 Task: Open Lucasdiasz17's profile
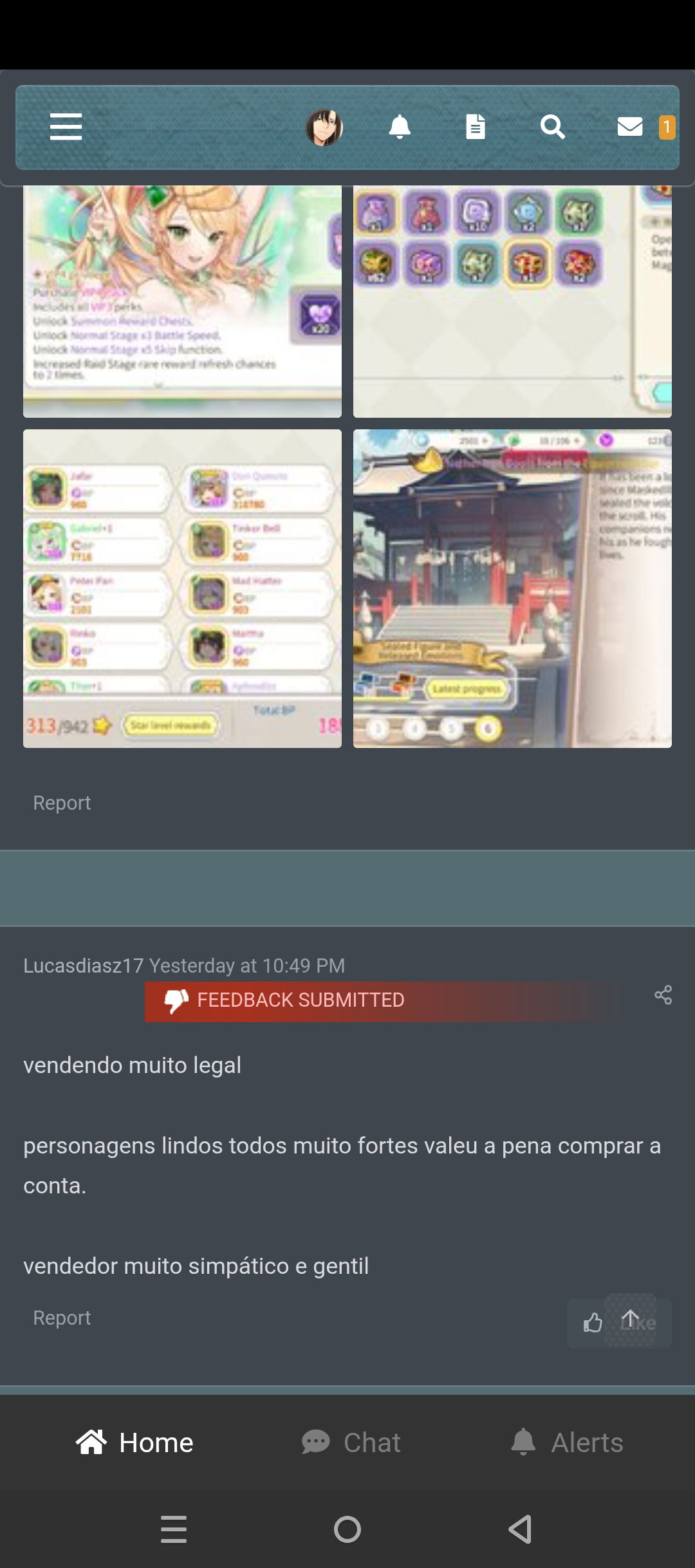point(83,966)
